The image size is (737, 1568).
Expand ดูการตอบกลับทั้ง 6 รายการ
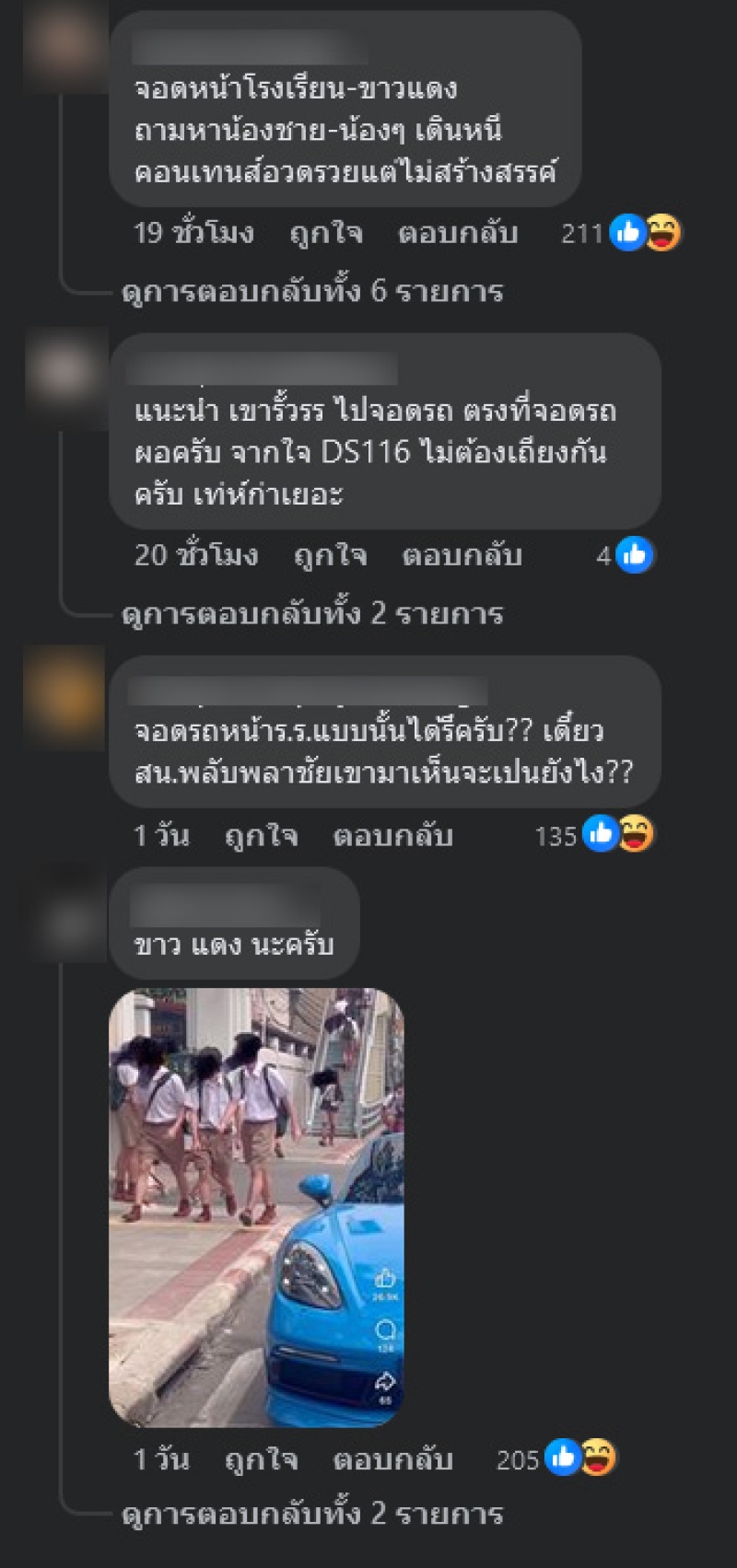[312, 292]
